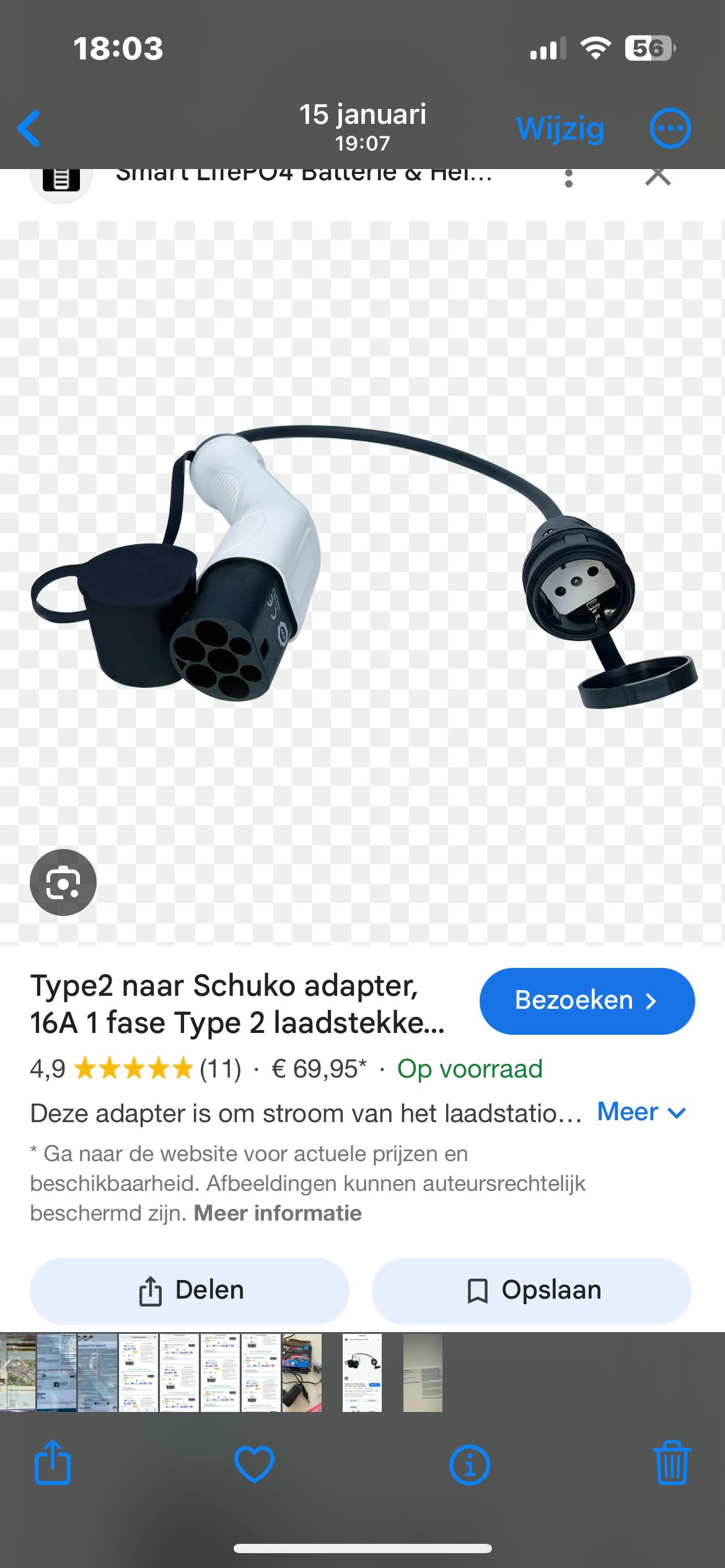Open the more options circle menu
This screenshot has width=725, height=1568.
(x=670, y=128)
